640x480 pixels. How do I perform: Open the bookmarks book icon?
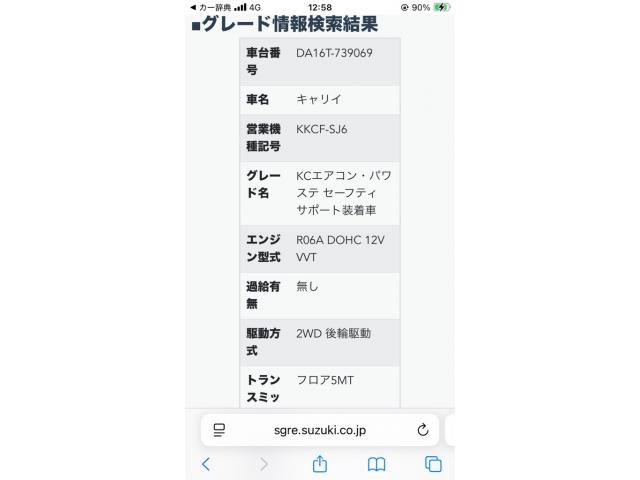point(376,464)
